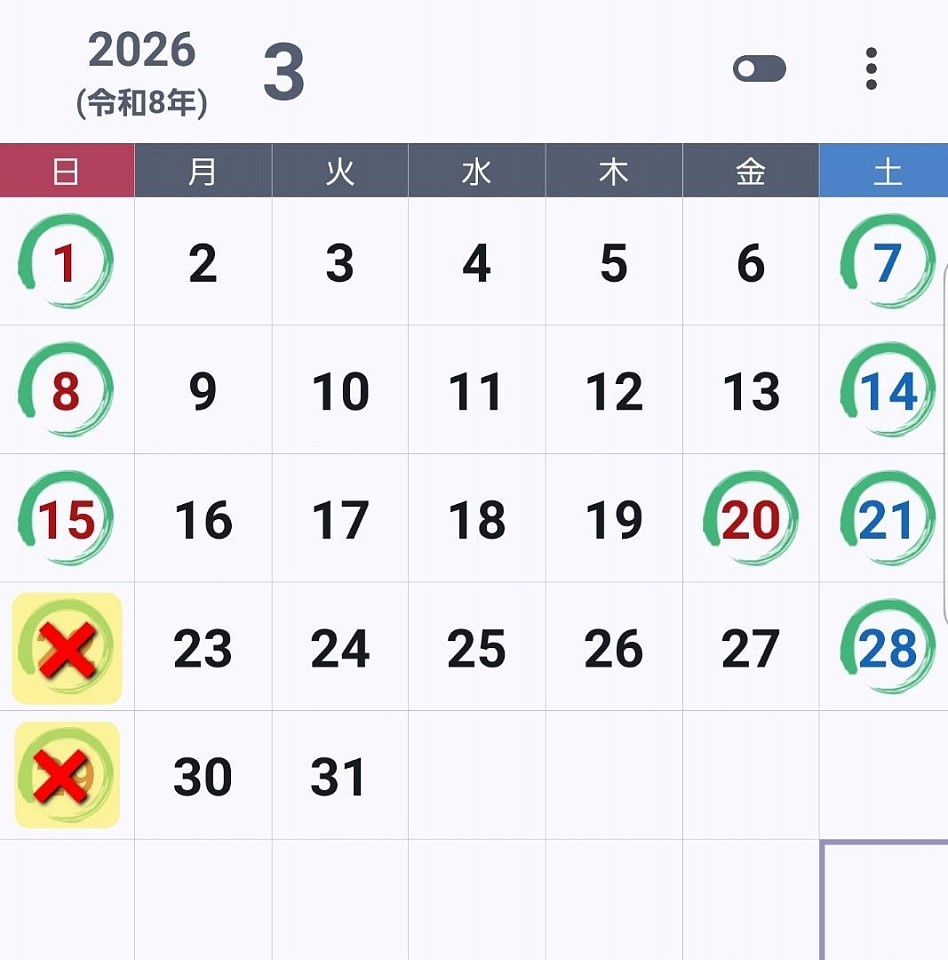Viewport: 948px width, 960px height.
Task: Pick March 25 on the calendar
Action: (x=476, y=648)
